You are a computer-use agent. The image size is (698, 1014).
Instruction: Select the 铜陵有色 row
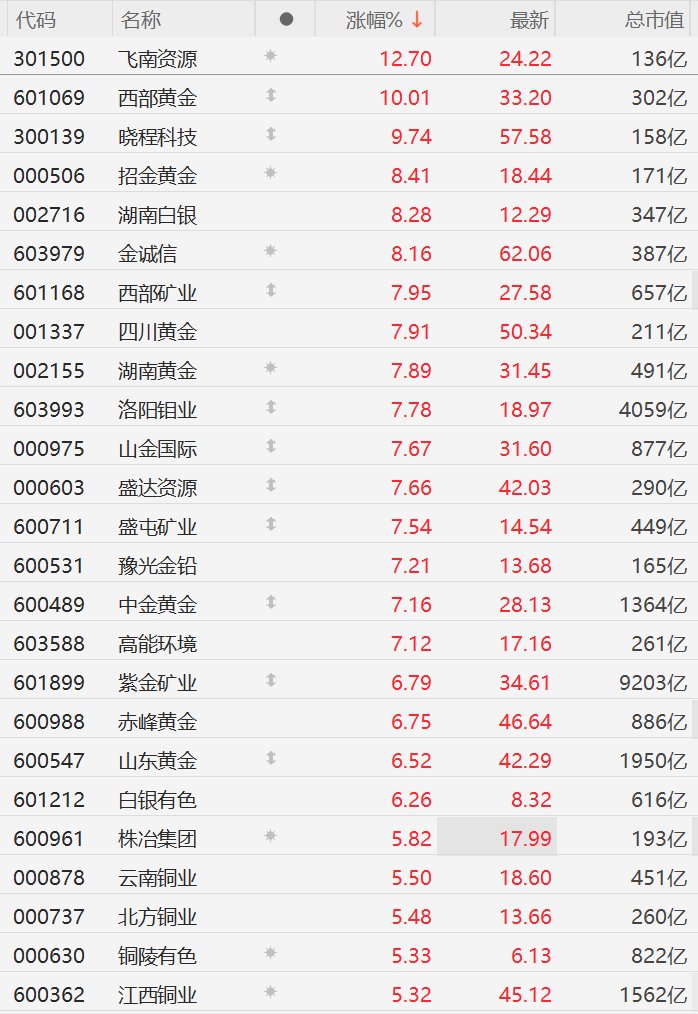tap(157, 956)
